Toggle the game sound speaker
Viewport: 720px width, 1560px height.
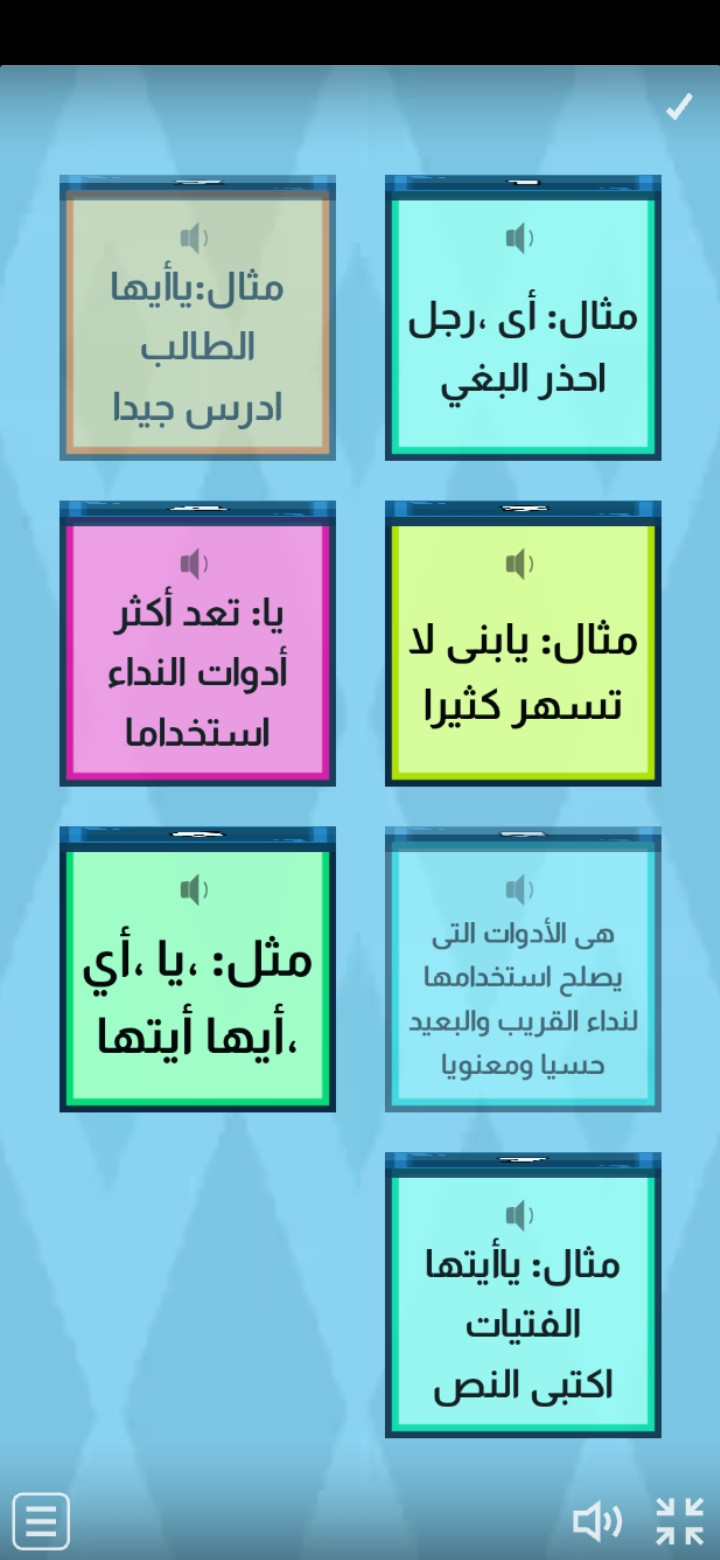click(x=597, y=1522)
